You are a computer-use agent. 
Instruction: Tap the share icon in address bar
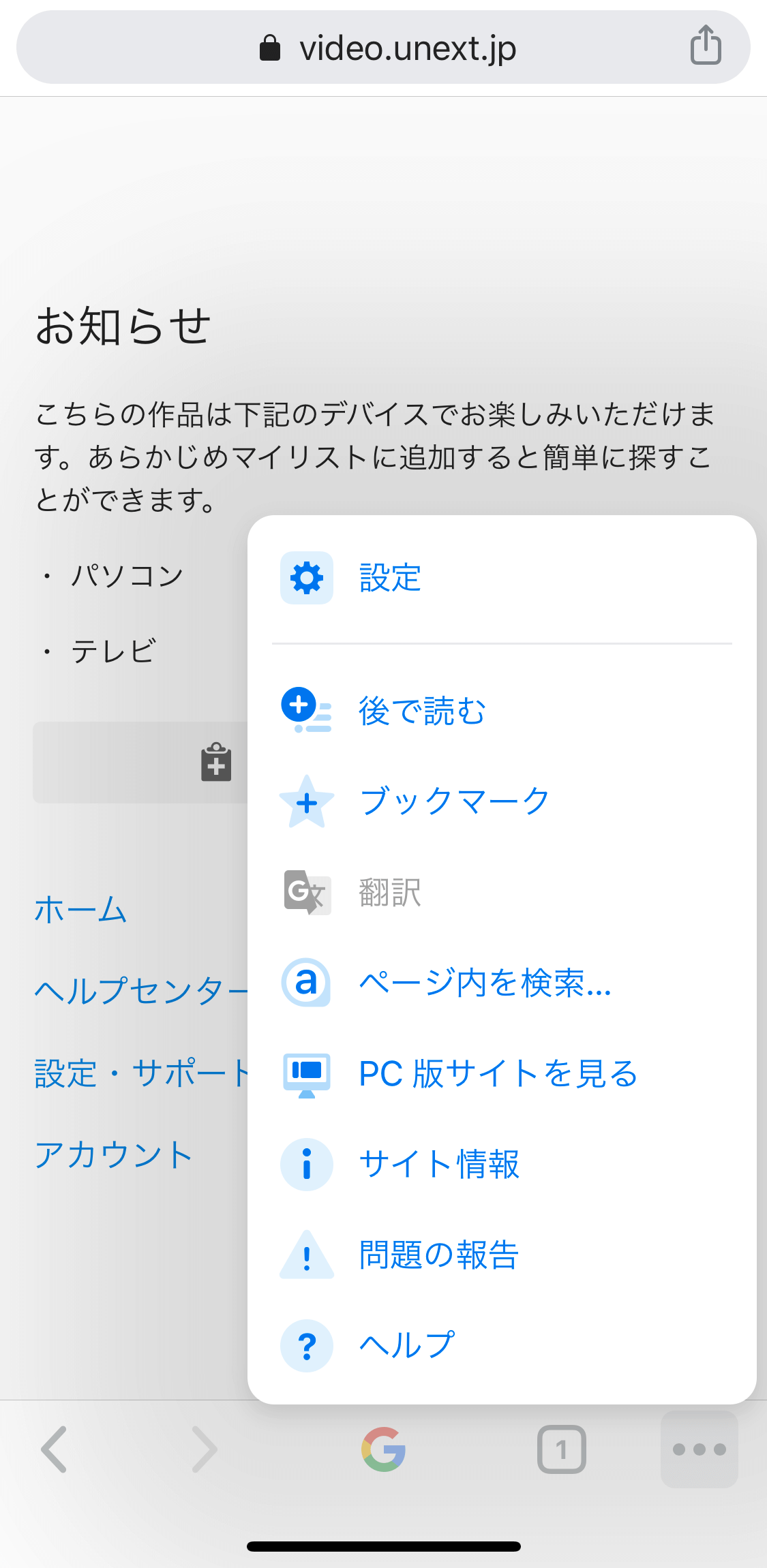click(706, 46)
